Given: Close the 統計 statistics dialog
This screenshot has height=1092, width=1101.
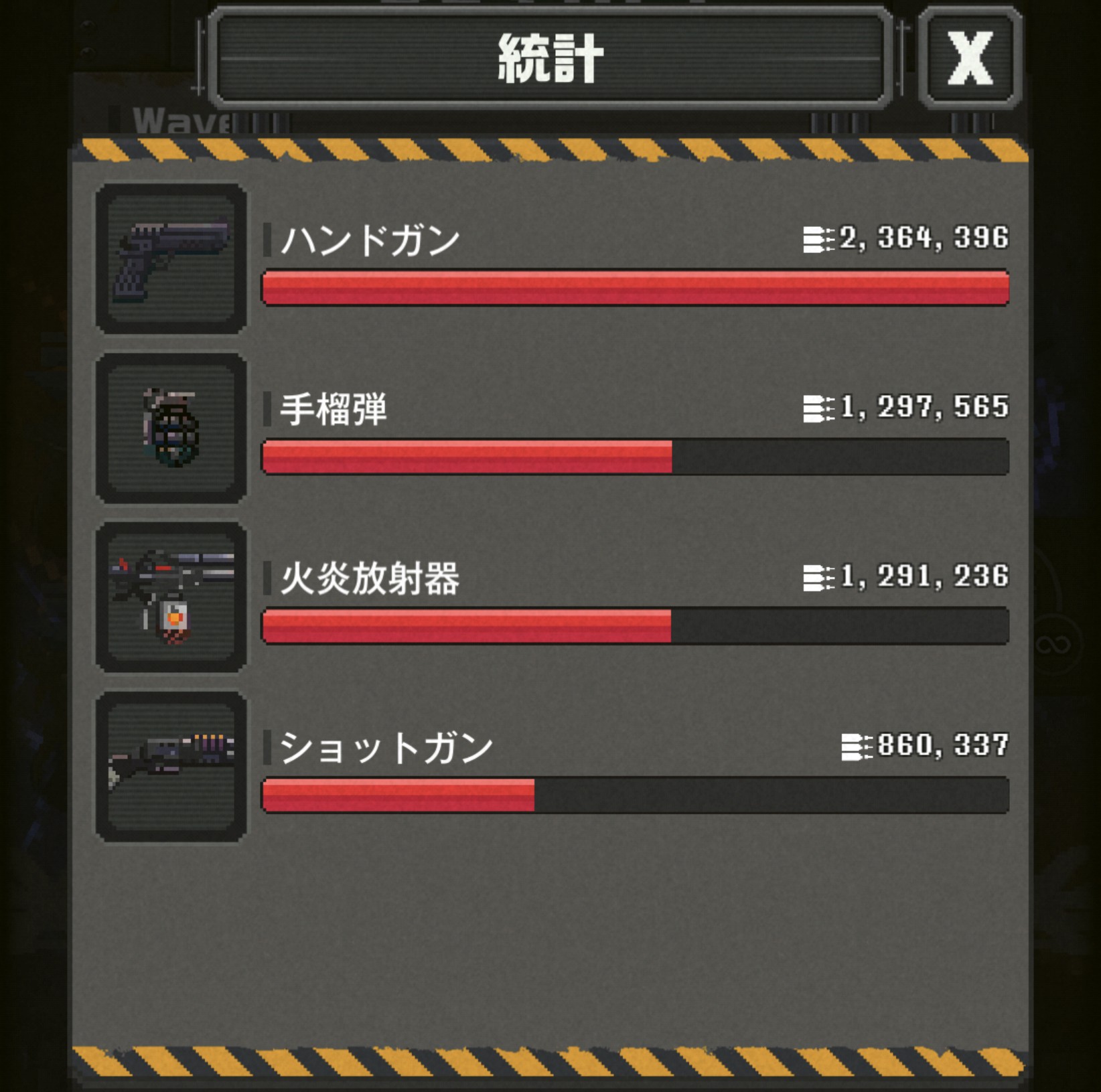Looking at the screenshot, I should click(x=970, y=58).
